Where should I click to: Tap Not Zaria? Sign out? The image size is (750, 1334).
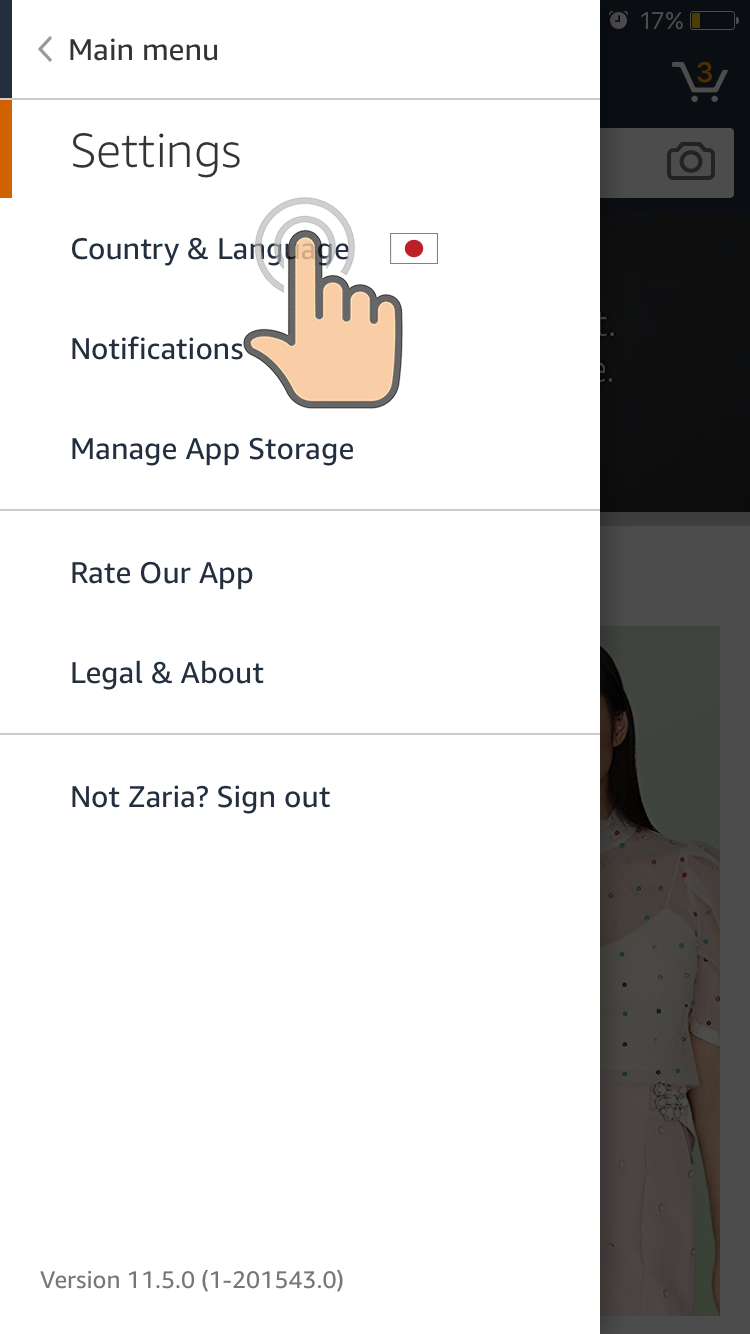[x=300, y=797]
